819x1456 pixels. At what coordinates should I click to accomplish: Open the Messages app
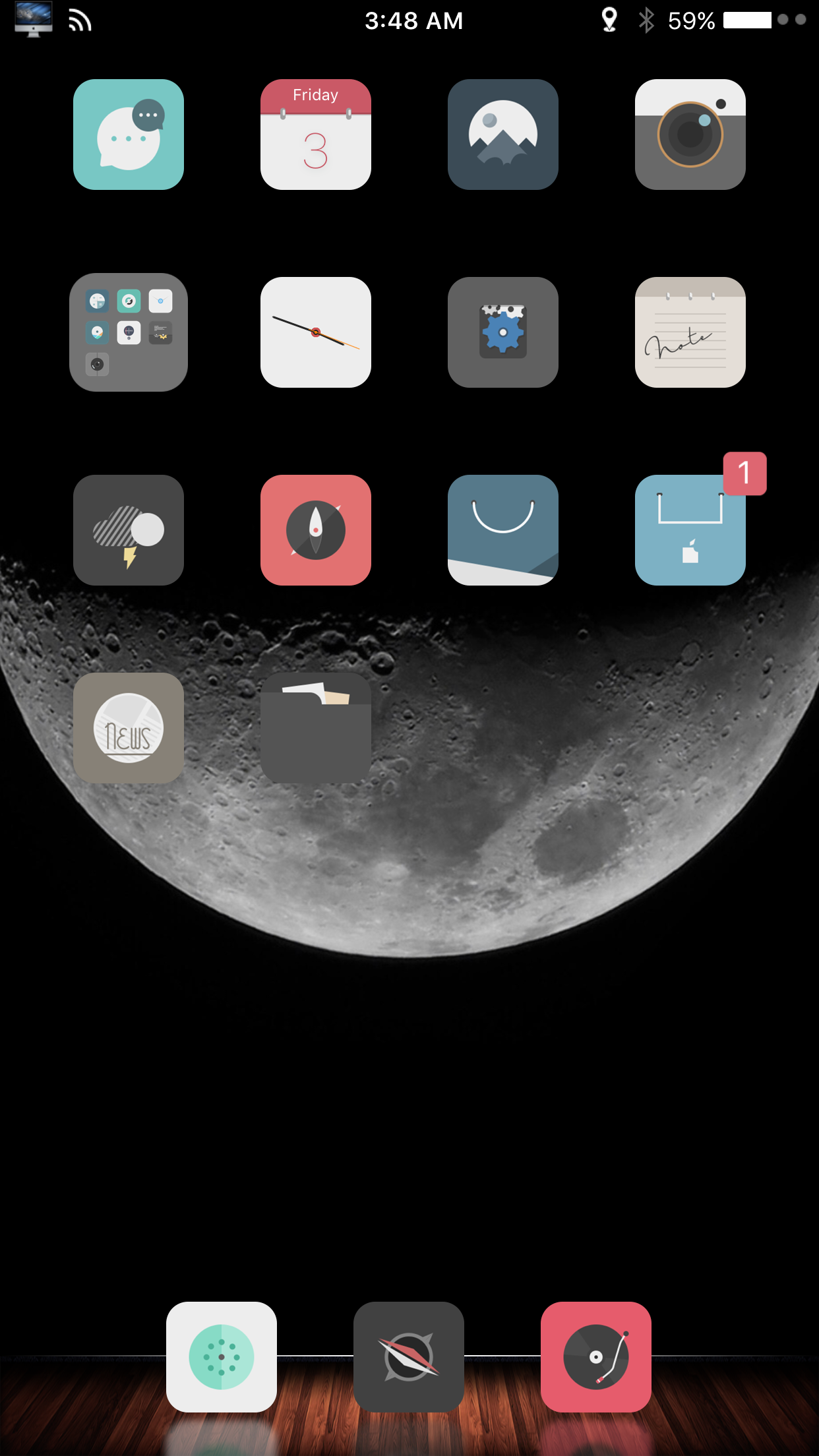click(x=129, y=135)
